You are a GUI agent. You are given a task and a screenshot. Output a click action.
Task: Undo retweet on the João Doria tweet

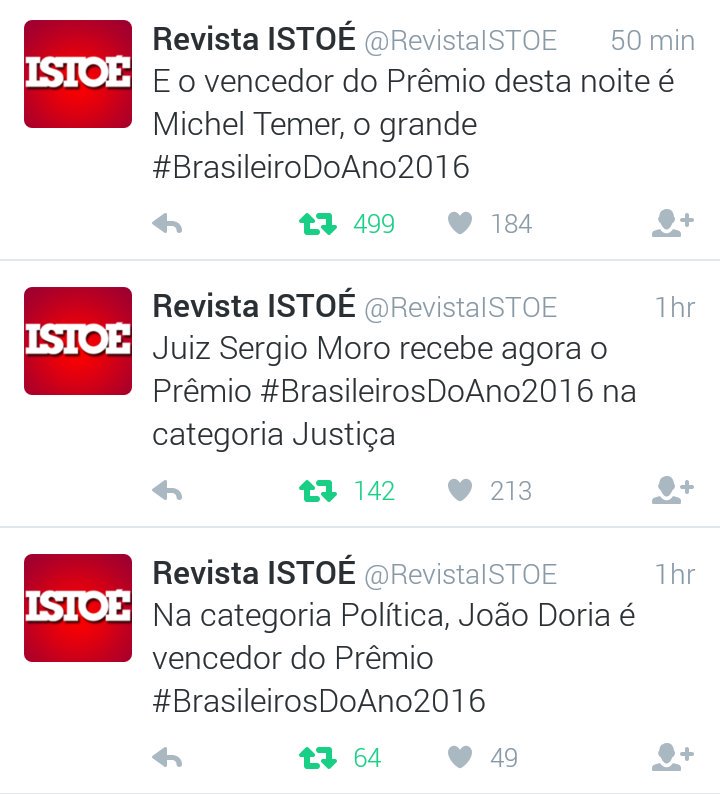tap(318, 758)
